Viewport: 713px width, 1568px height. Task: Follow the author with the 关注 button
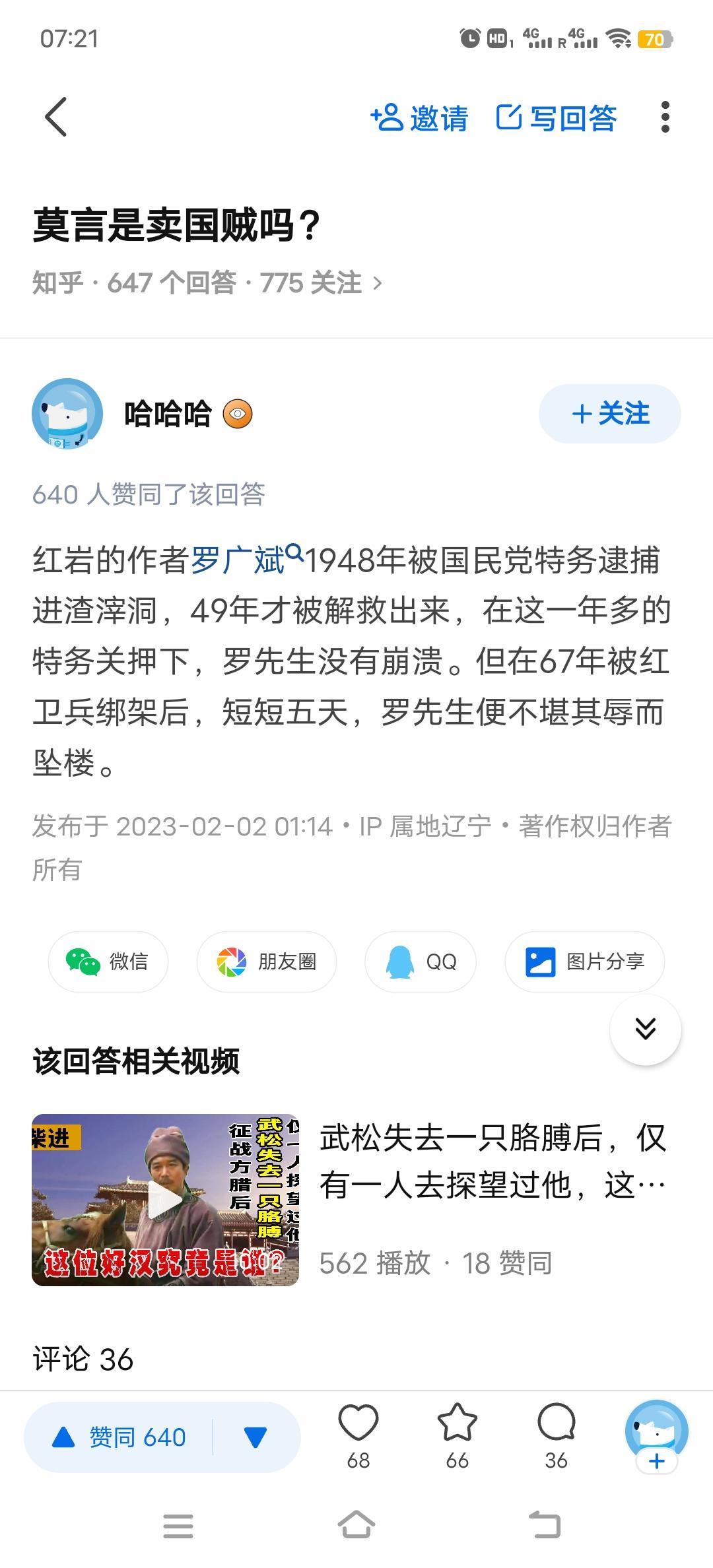[x=610, y=414]
